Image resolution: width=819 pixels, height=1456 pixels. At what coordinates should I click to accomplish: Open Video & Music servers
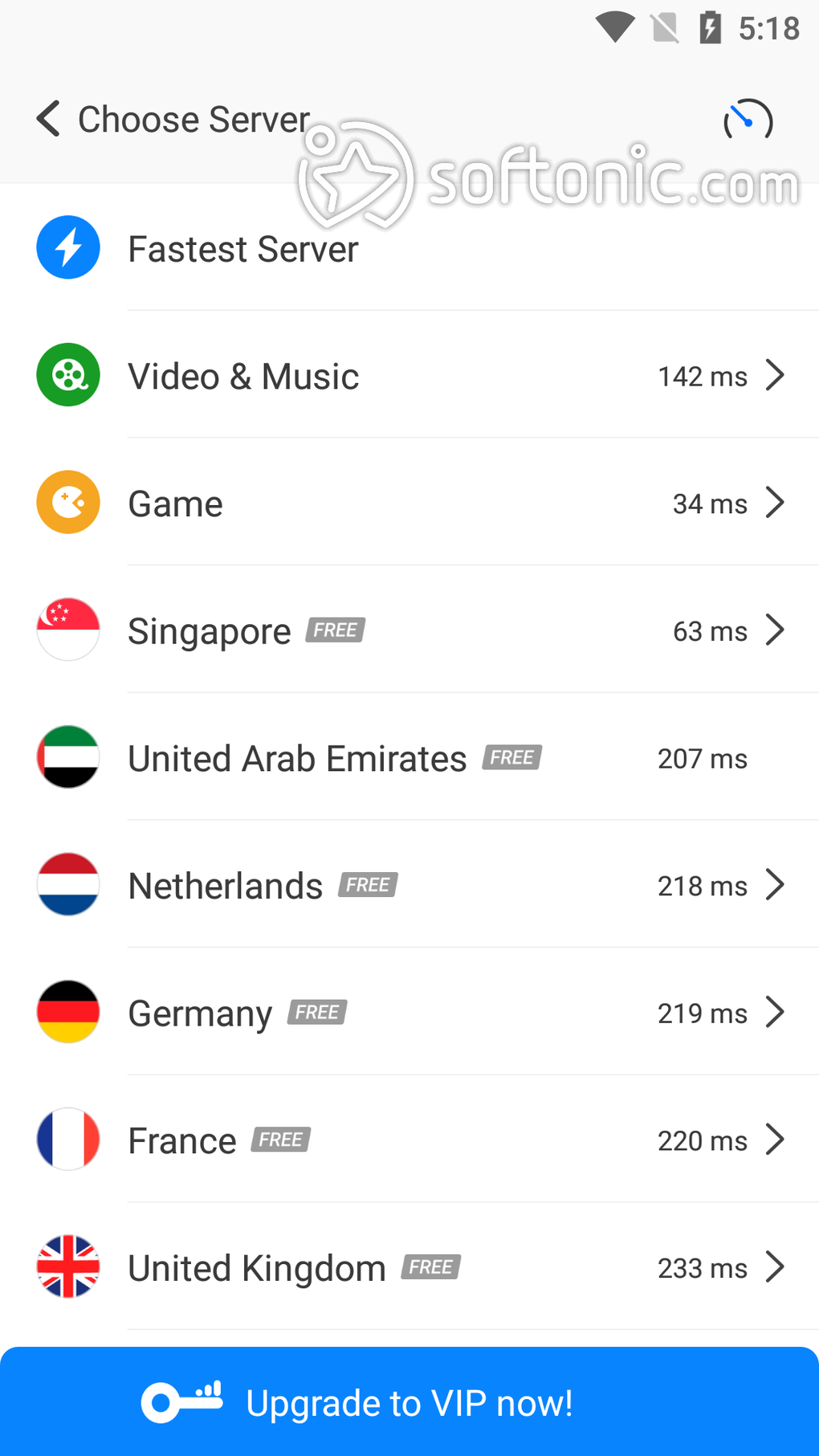pos(409,375)
